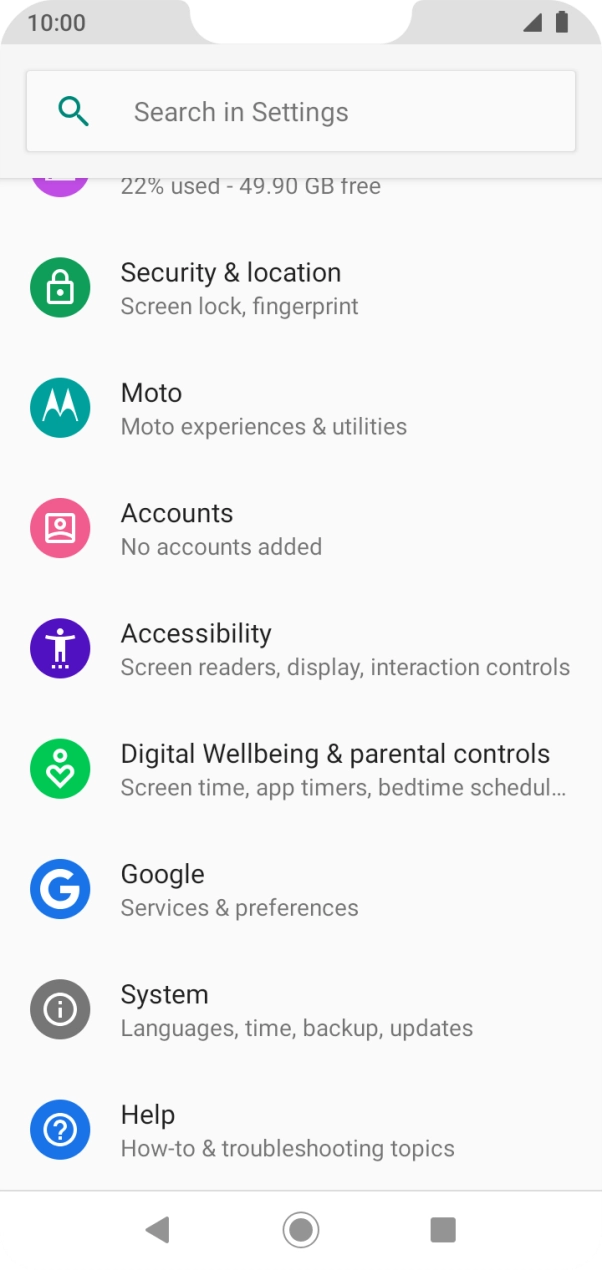Open Accessibility options
Image resolution: width=602 pixels, height=1270 pixels.
301,649
